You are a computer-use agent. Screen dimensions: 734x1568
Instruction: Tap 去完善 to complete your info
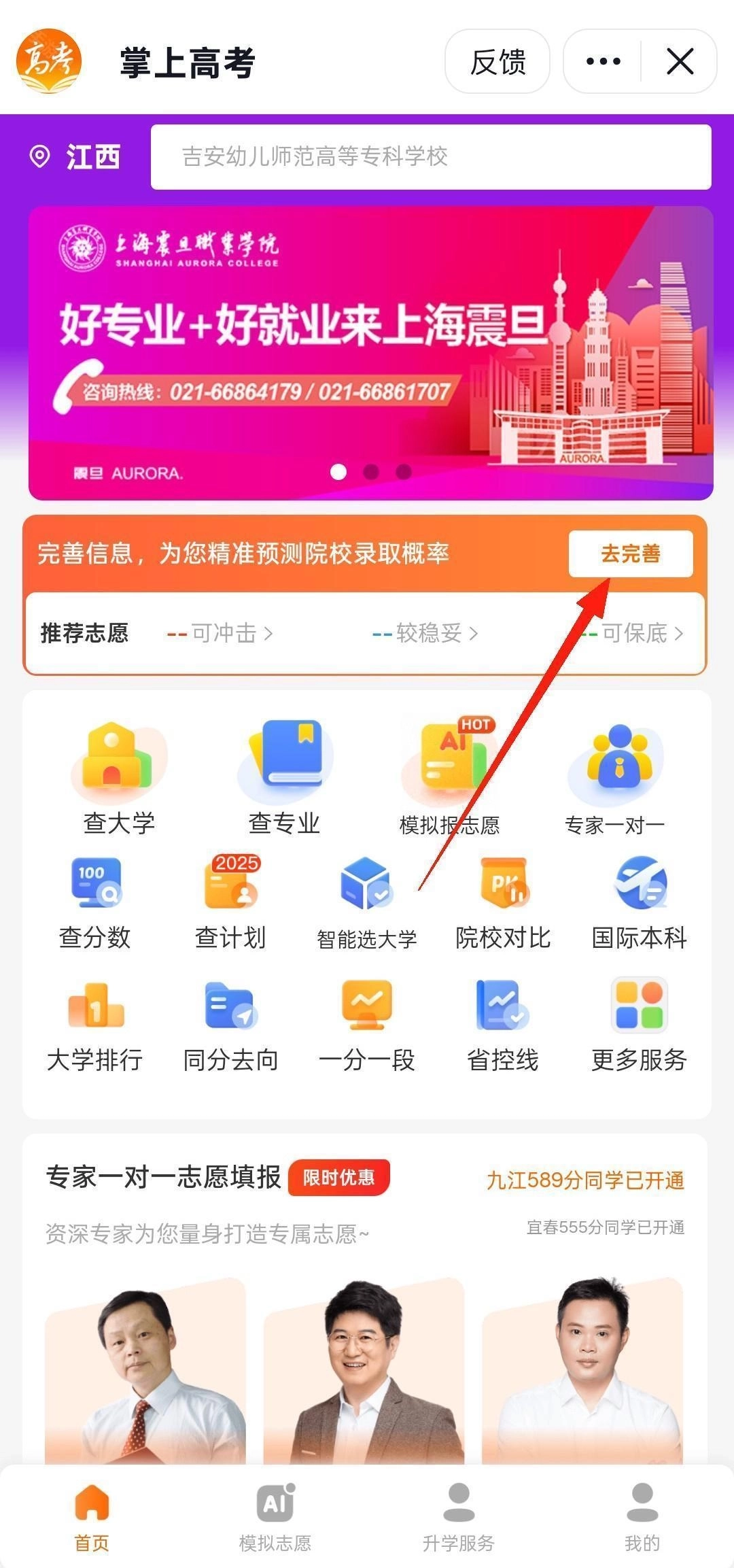(x=630, y=553)
